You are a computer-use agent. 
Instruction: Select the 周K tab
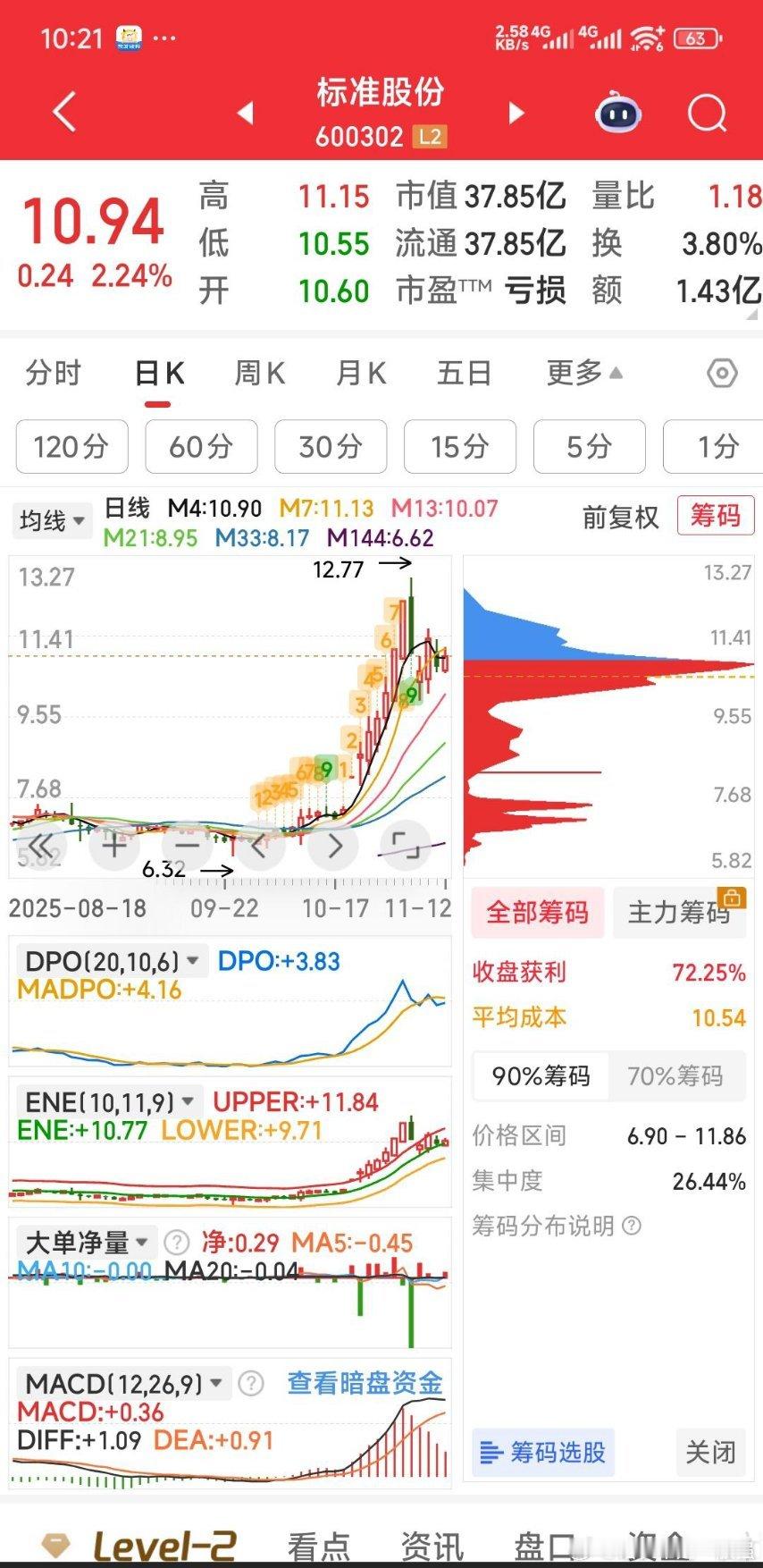coord(259,373)
